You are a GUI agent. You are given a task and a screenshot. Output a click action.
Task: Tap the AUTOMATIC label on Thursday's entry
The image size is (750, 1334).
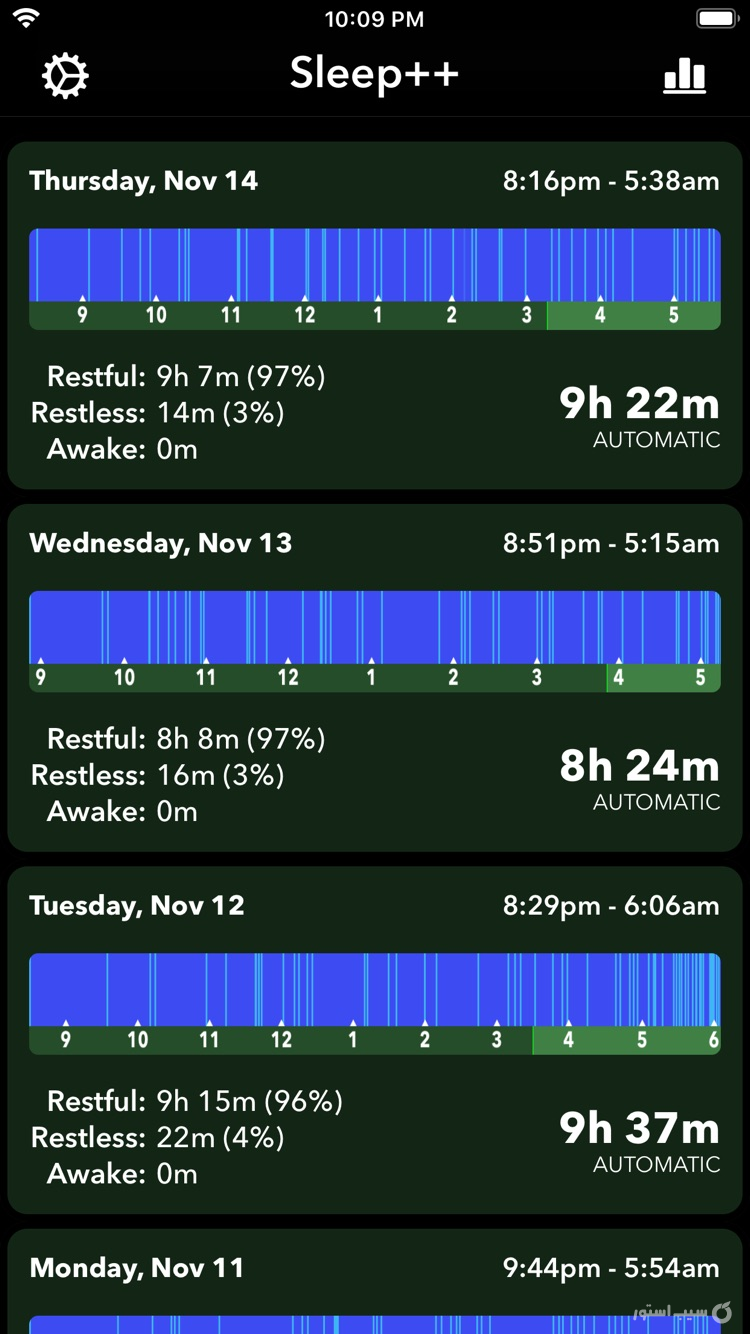[x=657, y=439]
